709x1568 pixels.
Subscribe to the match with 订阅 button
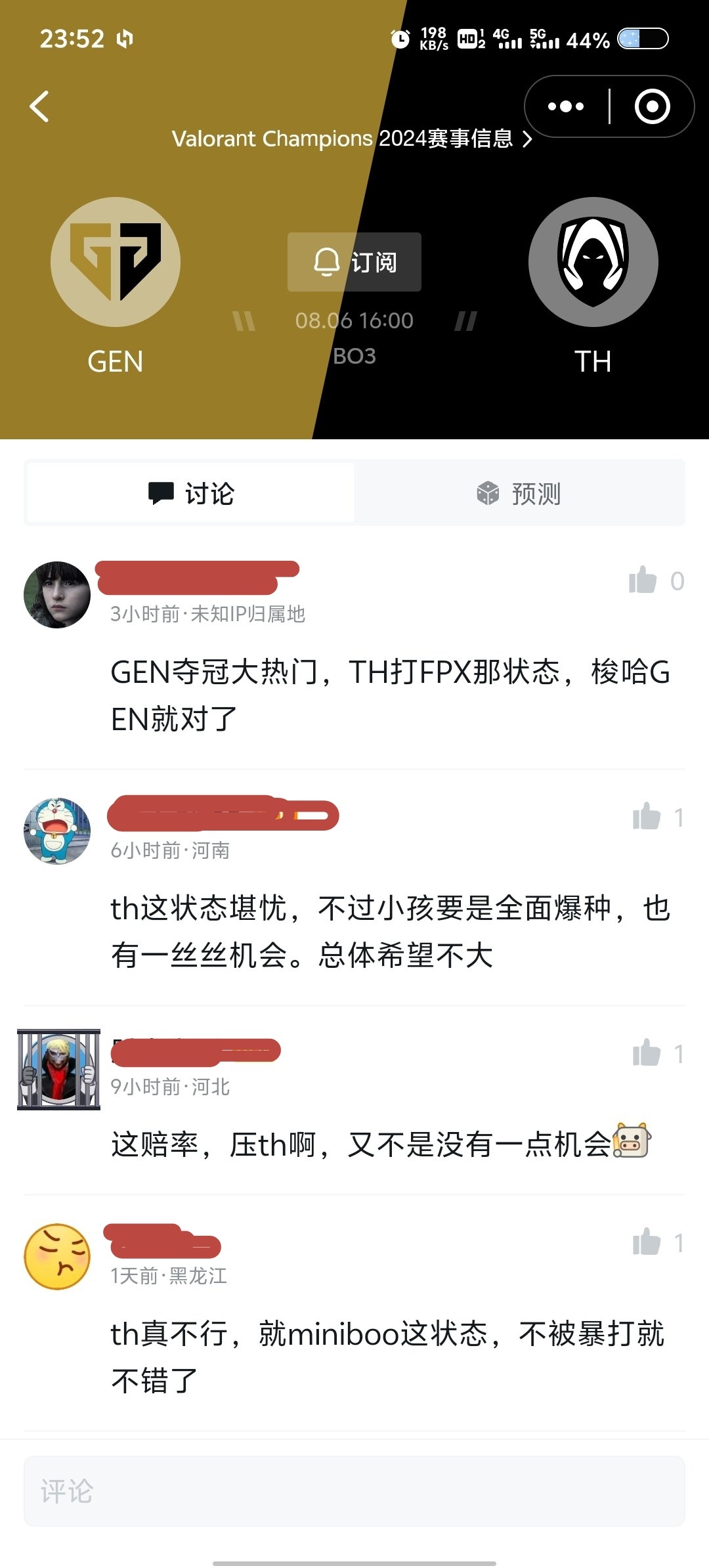(x=354, y=262)
